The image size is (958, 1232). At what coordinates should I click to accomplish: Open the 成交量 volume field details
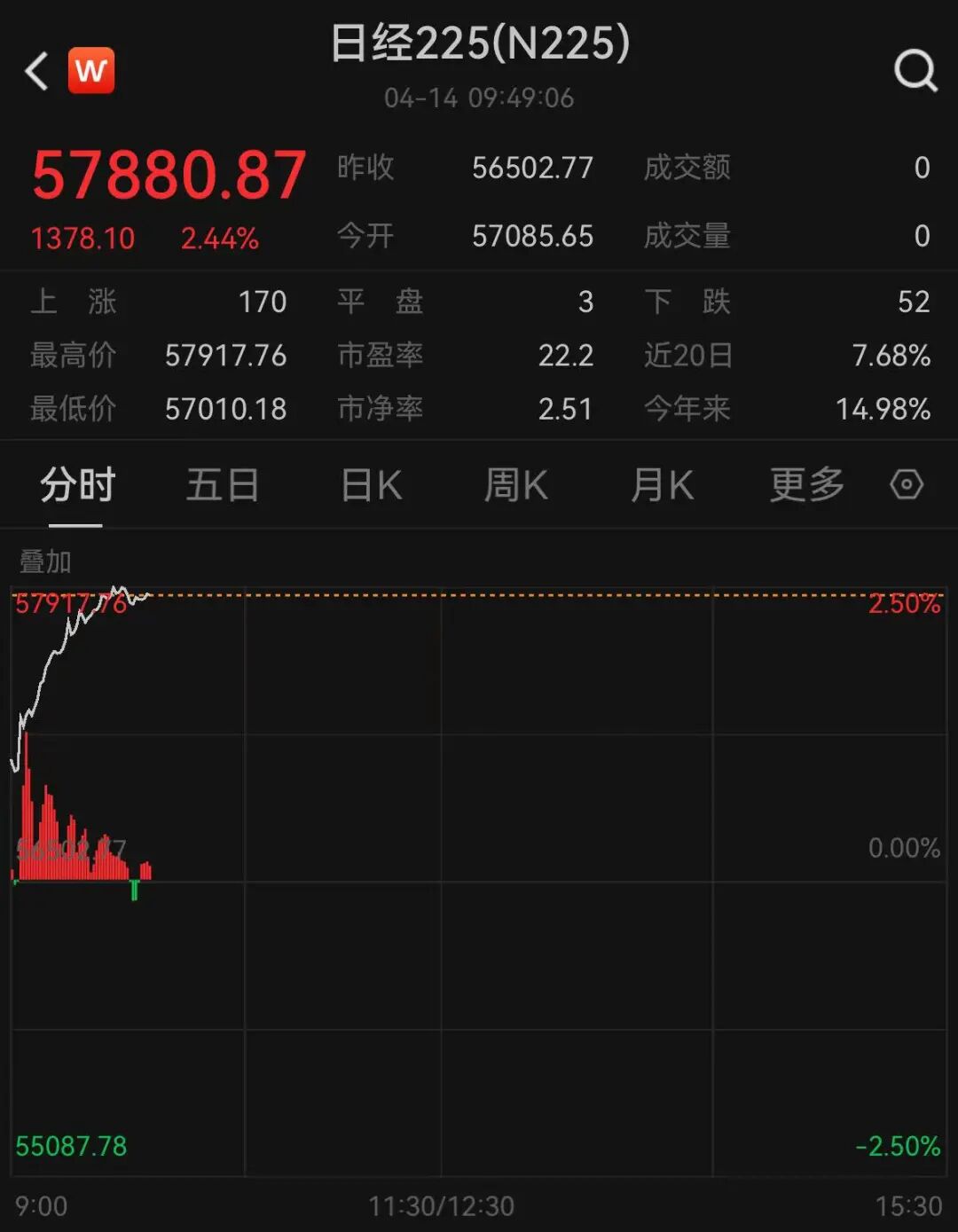tap(687, 236)
